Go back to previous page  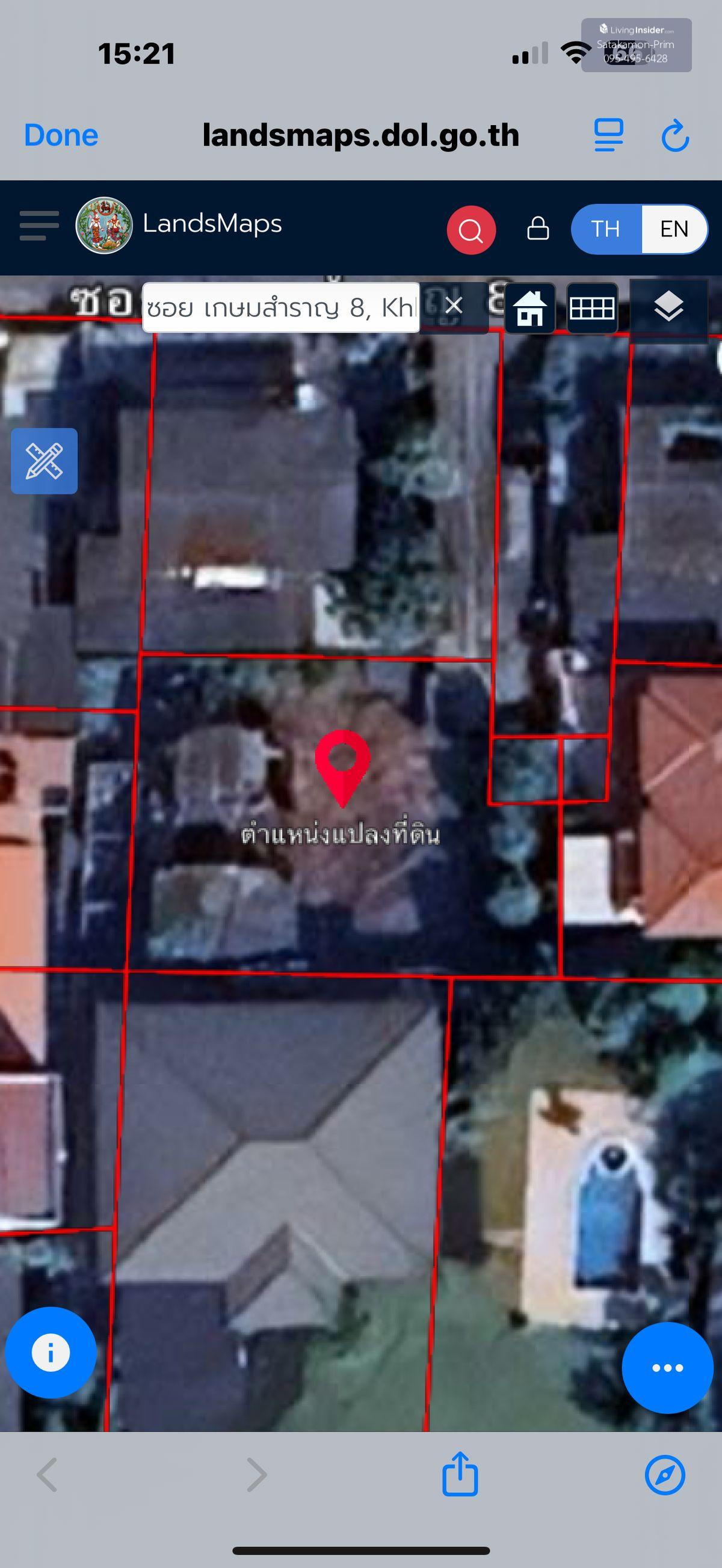tap(48, 1474)
